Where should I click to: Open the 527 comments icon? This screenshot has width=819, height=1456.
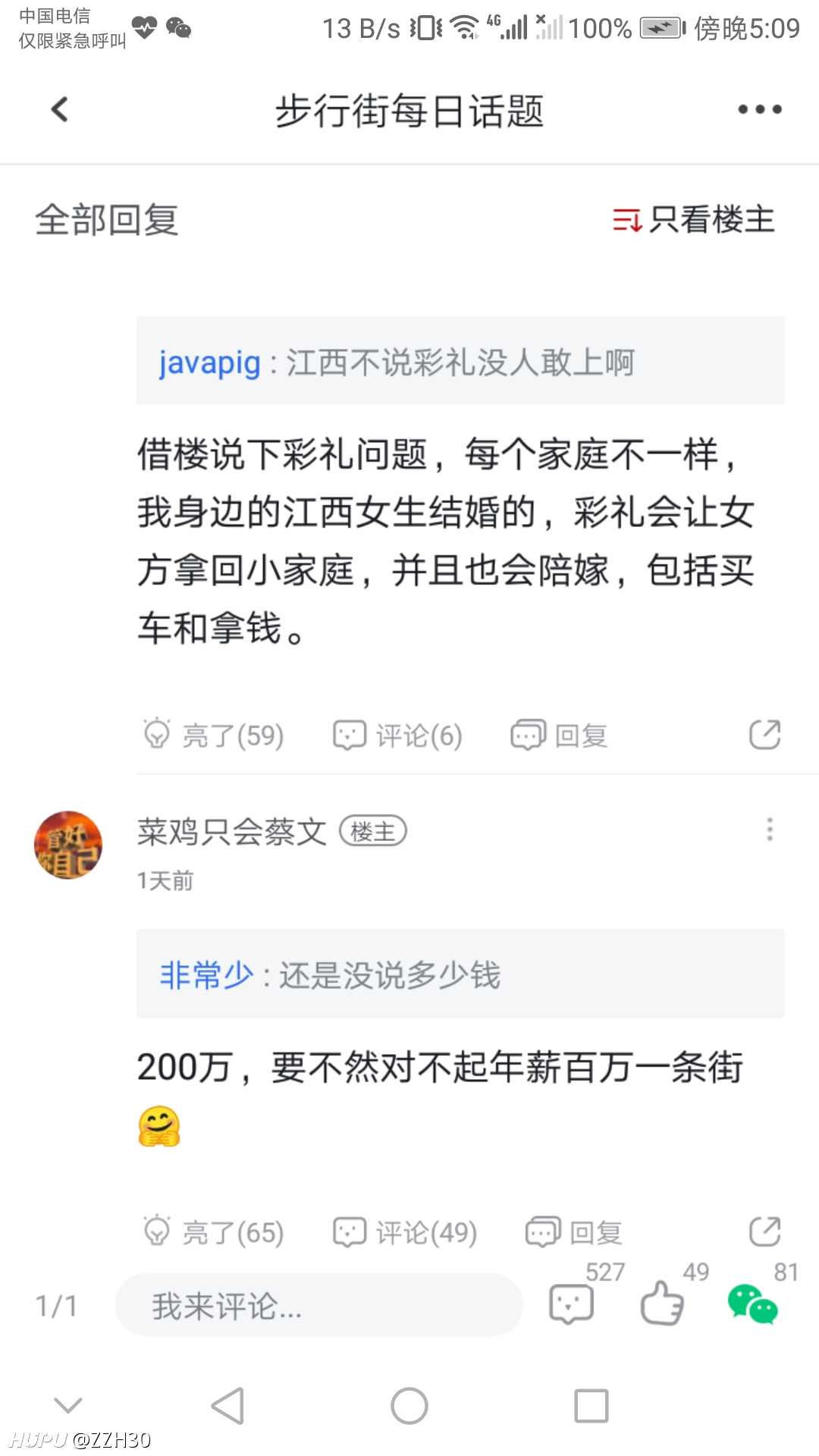[571, 1304]
